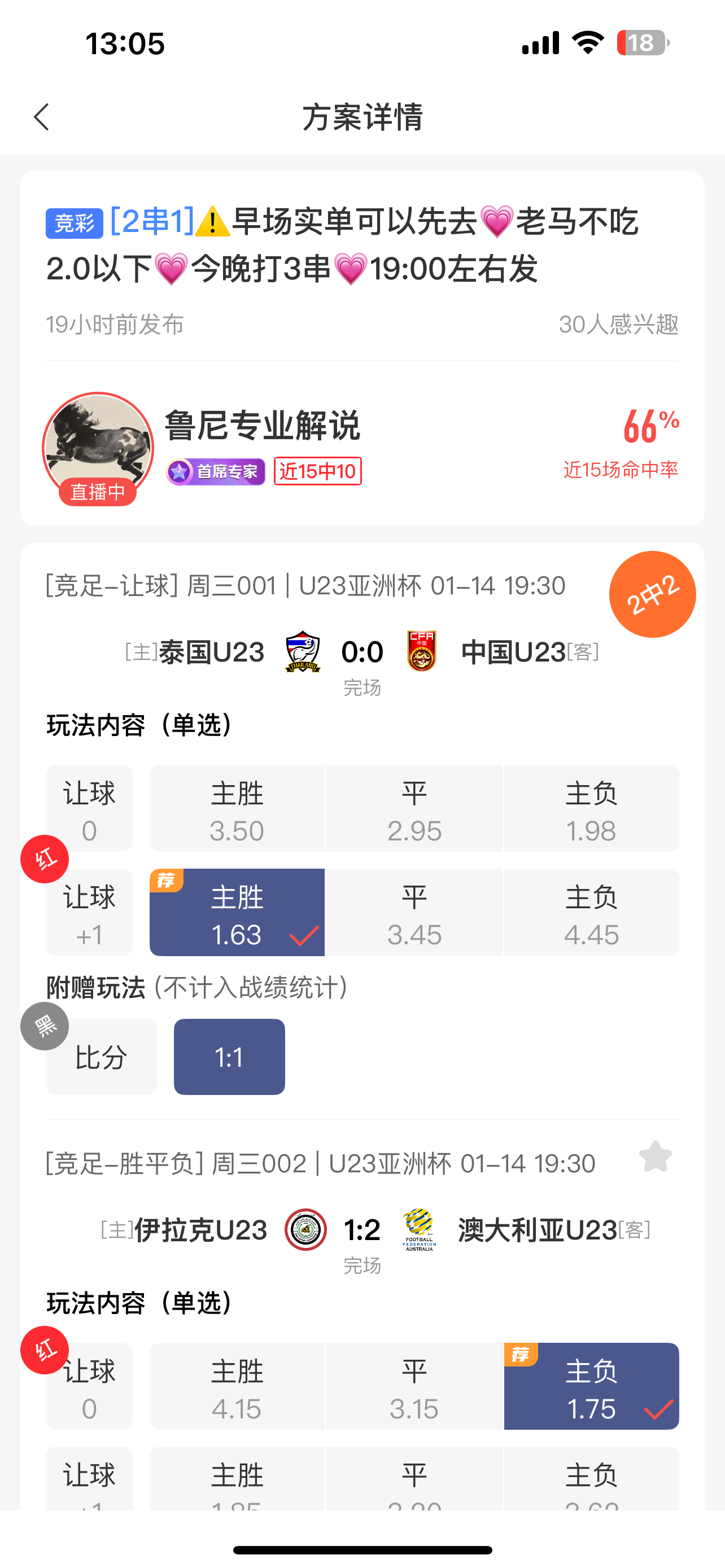Open 泰国U23 vs 中国U23 match details
Screen dimensions: 725x1568
(x=361, y=652)
